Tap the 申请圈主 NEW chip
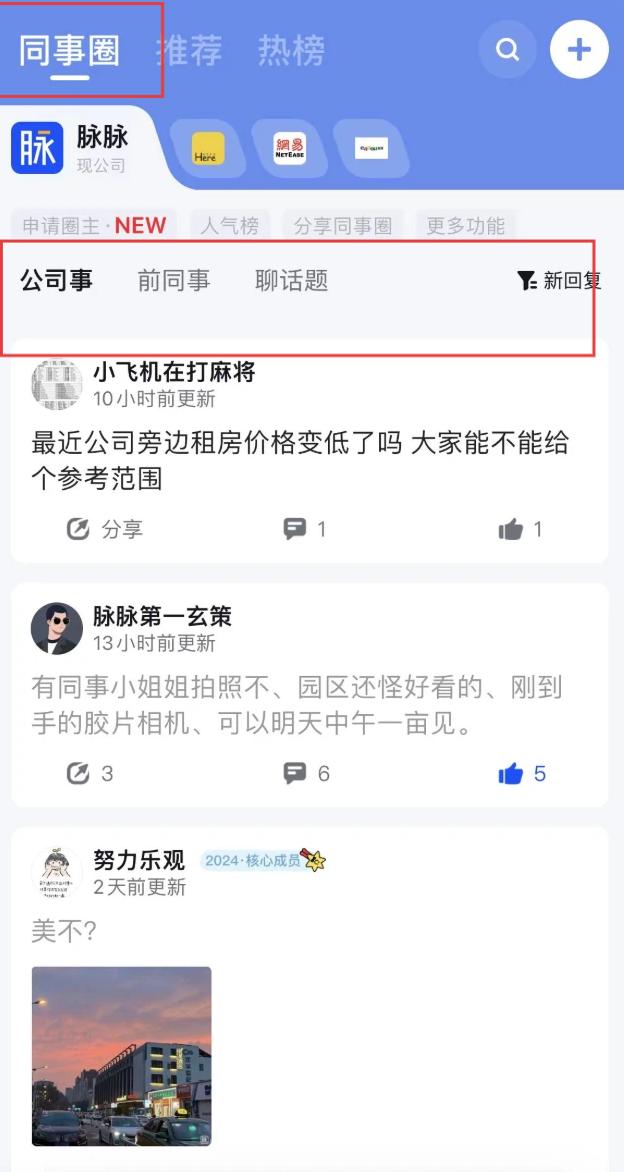Viewport: 624px width, 1172px height. pos(94,225)
